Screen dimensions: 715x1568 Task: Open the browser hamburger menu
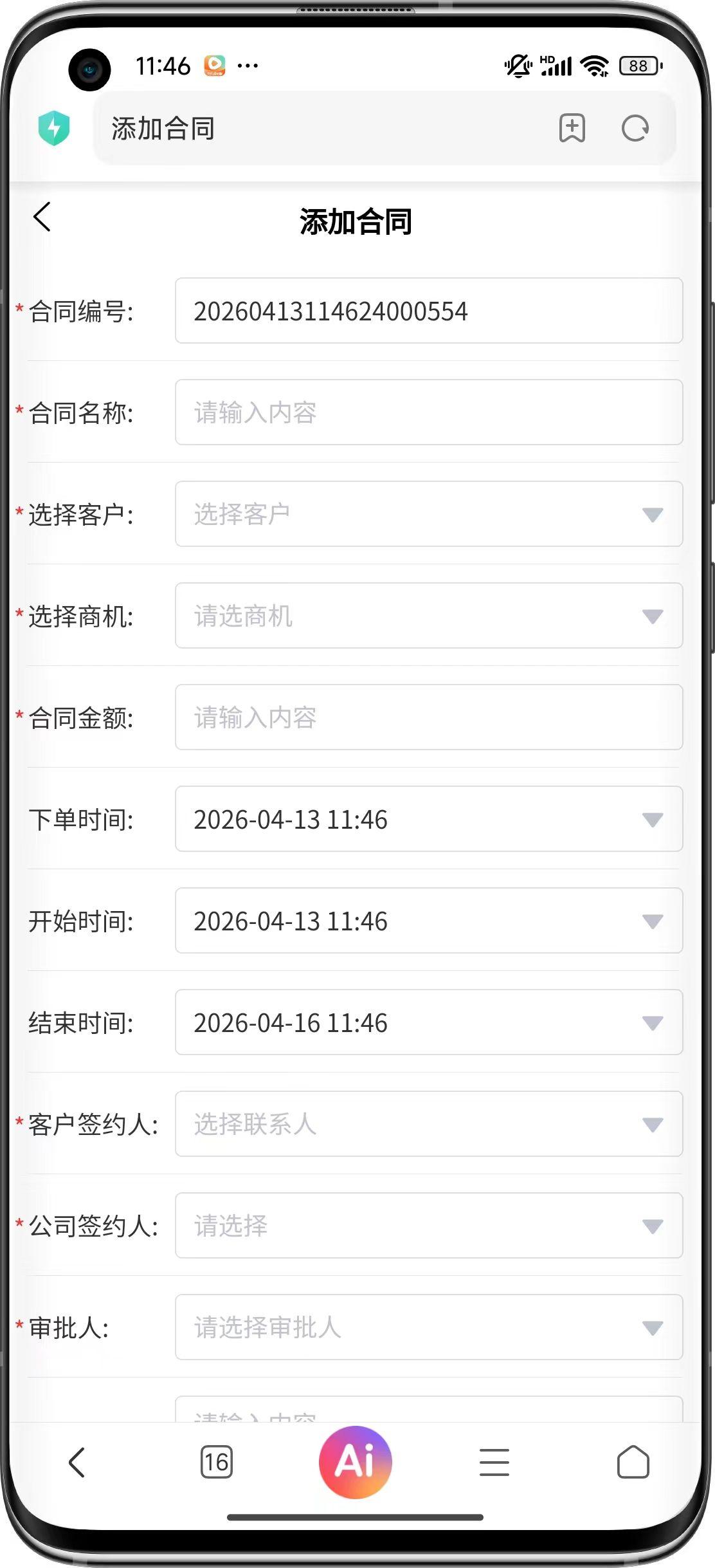point(494,1462)
